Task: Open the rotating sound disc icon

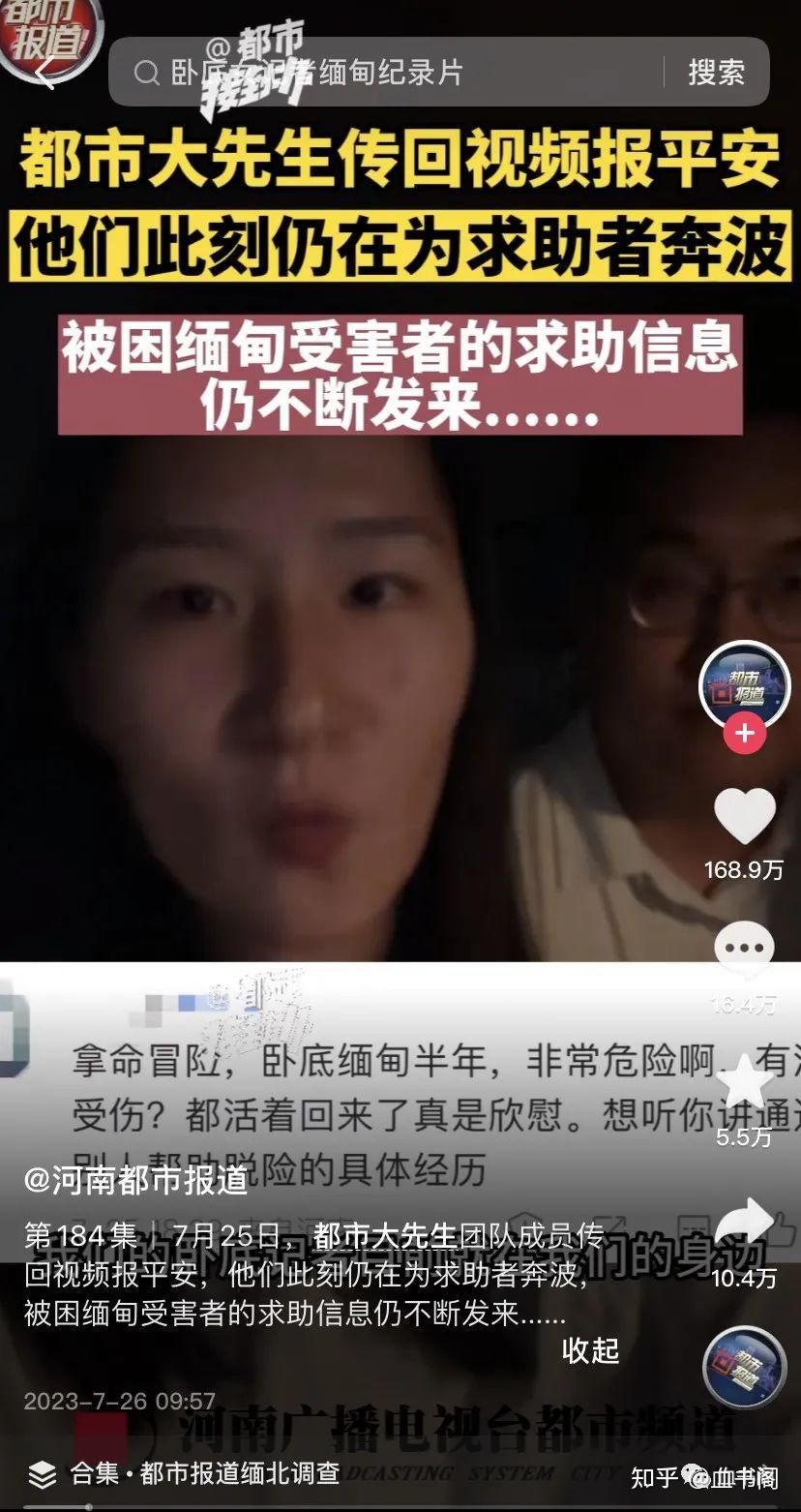Action: tap(744, 1367)
